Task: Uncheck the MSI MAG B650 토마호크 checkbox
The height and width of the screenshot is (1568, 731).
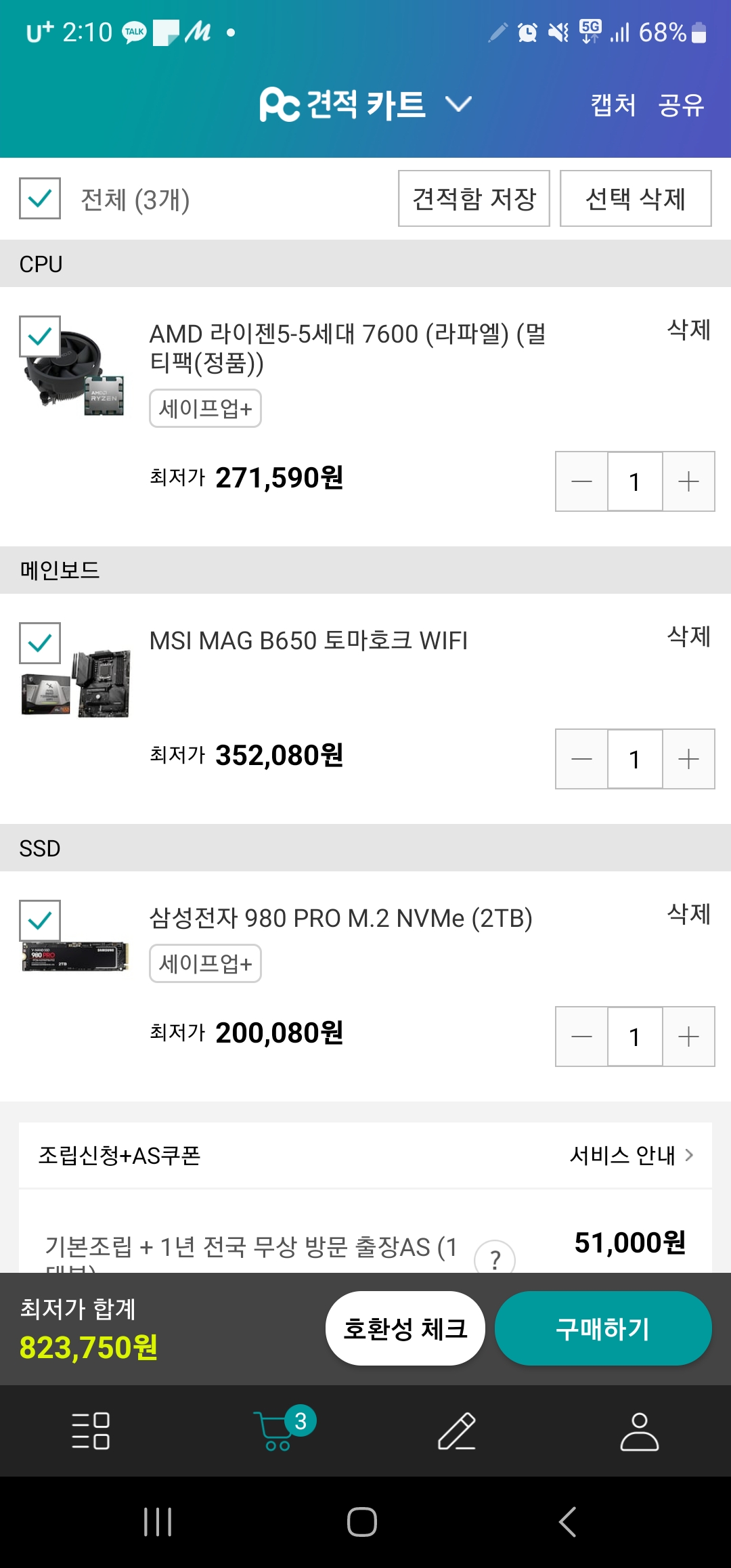Action: (40, 643)
